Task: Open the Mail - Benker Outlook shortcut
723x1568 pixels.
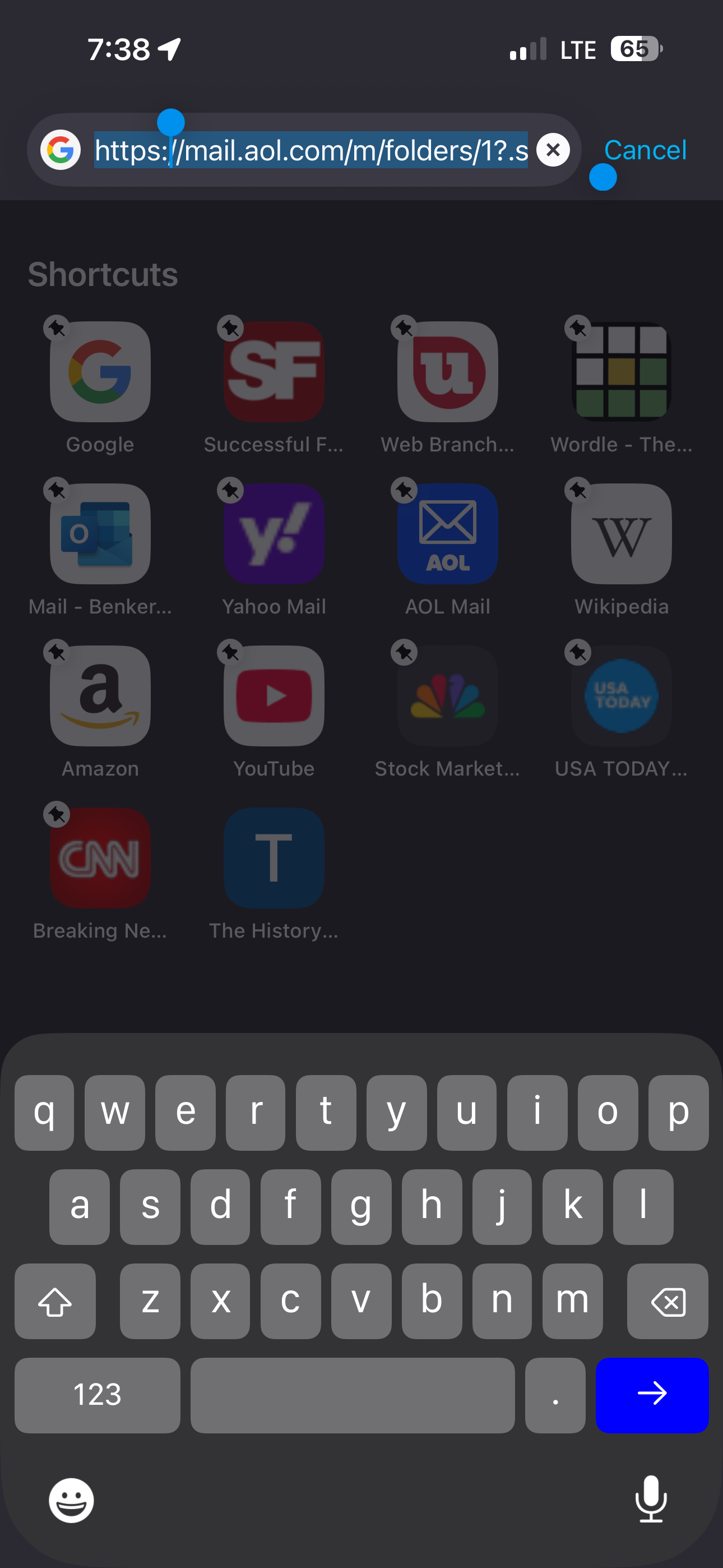Action: click(x=100, y=534)
